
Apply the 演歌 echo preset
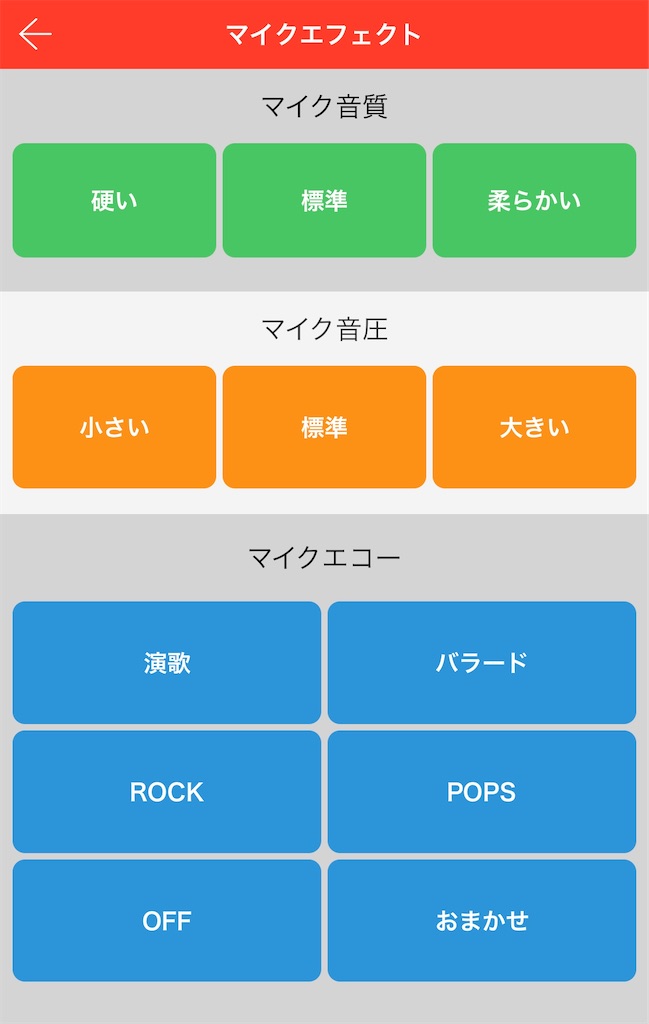tap(167, 662)
